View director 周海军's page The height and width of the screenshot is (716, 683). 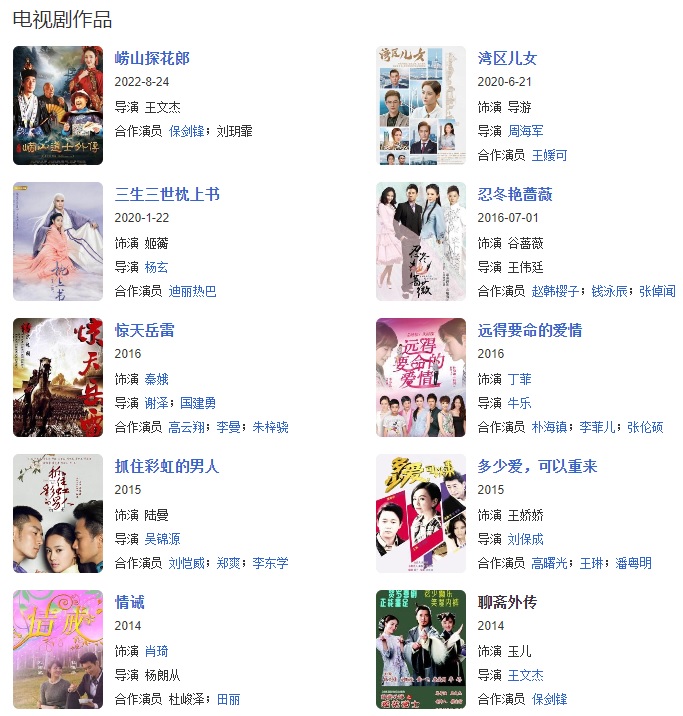[525, 131]
